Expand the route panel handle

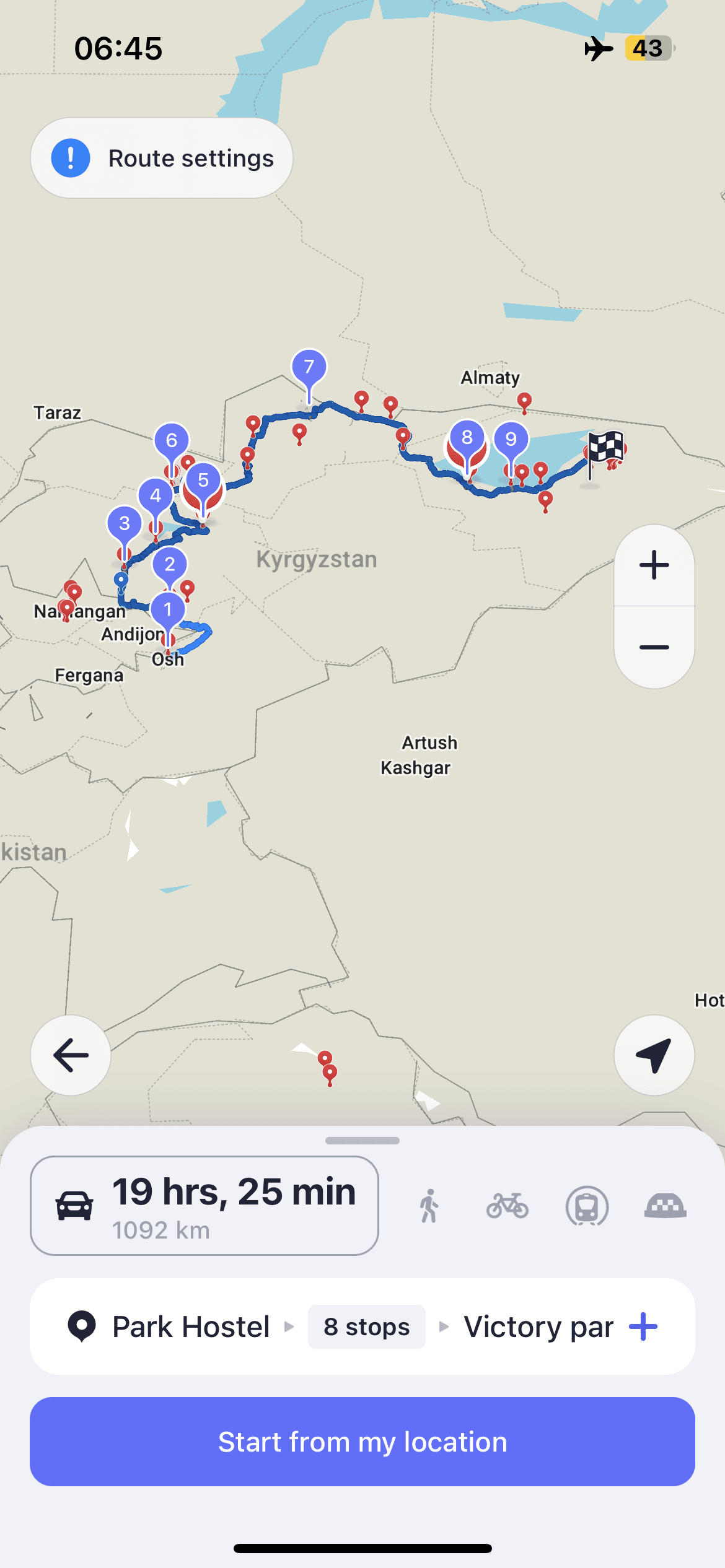[362, 1141]
